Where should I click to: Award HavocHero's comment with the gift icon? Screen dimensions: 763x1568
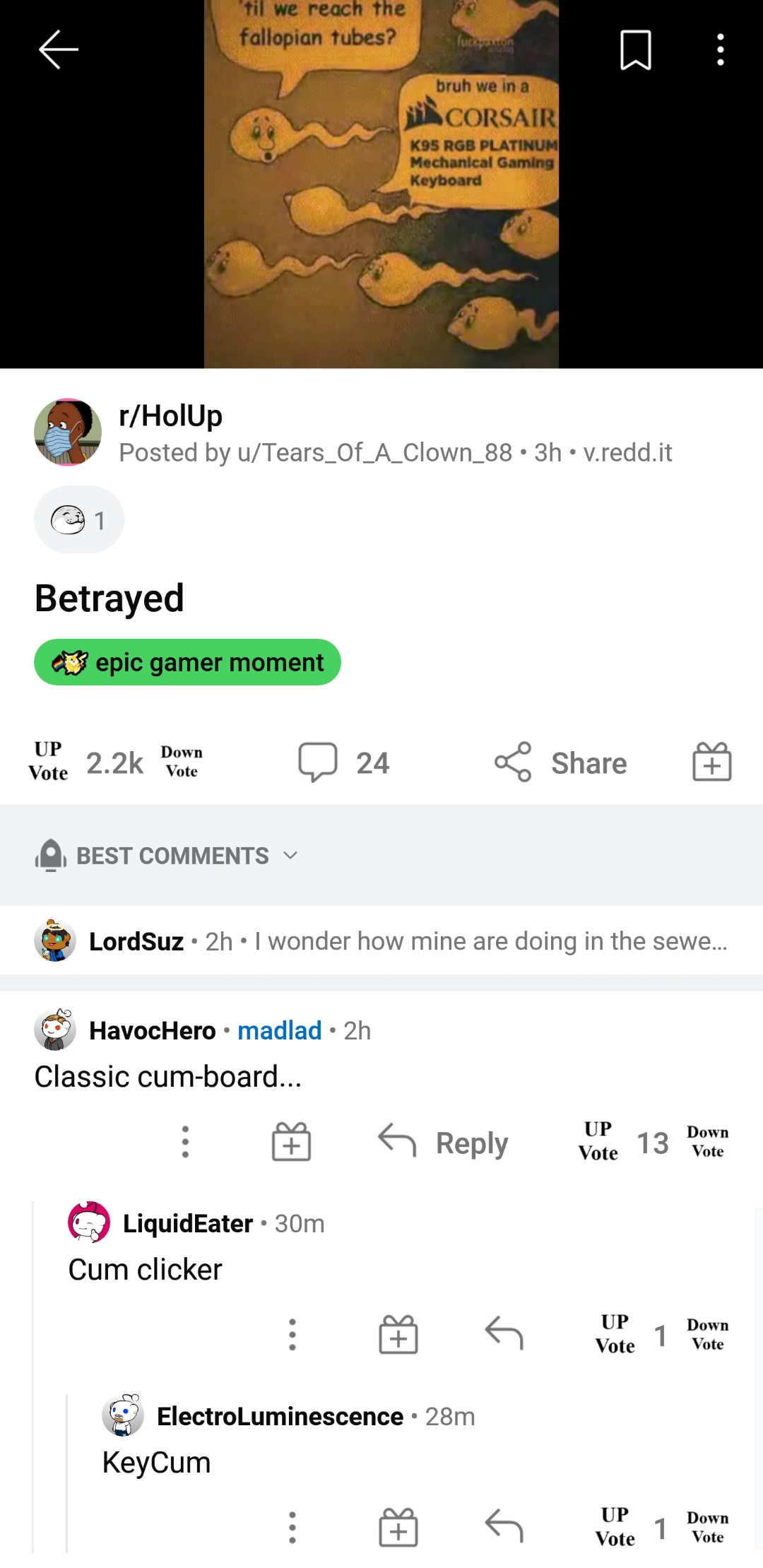(290, 1140)
